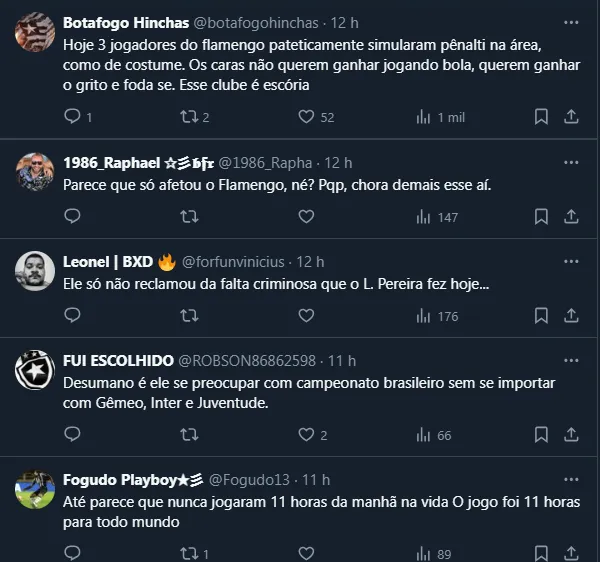
Task: Like the reply from 1986_Raphael
Action: point(306,216)
